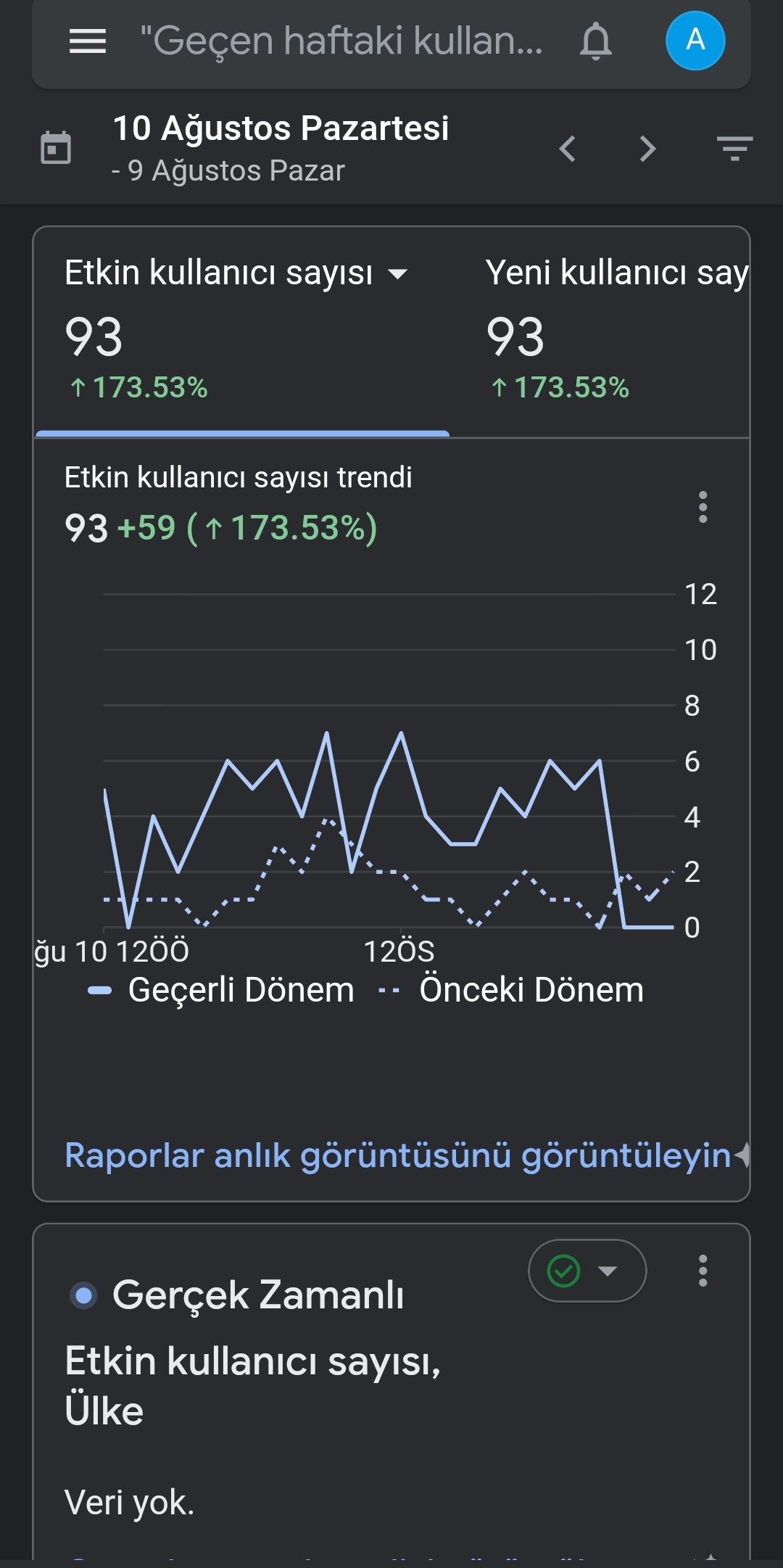This screenshot has width=783, height=1568.
Task: Expand the green check status dropdown
Action: click(587, 1271)
